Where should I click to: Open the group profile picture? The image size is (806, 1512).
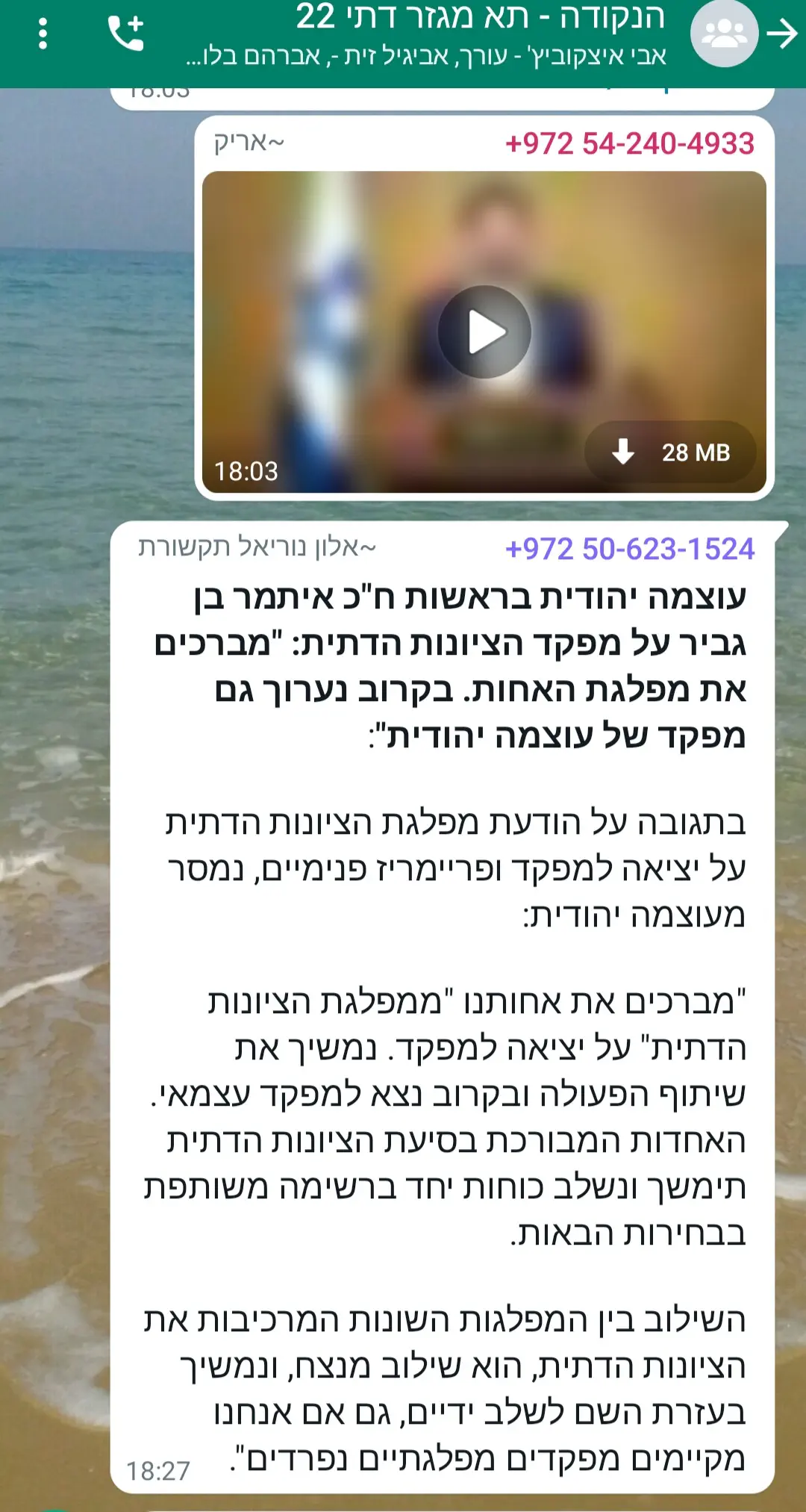click(723, 34)
